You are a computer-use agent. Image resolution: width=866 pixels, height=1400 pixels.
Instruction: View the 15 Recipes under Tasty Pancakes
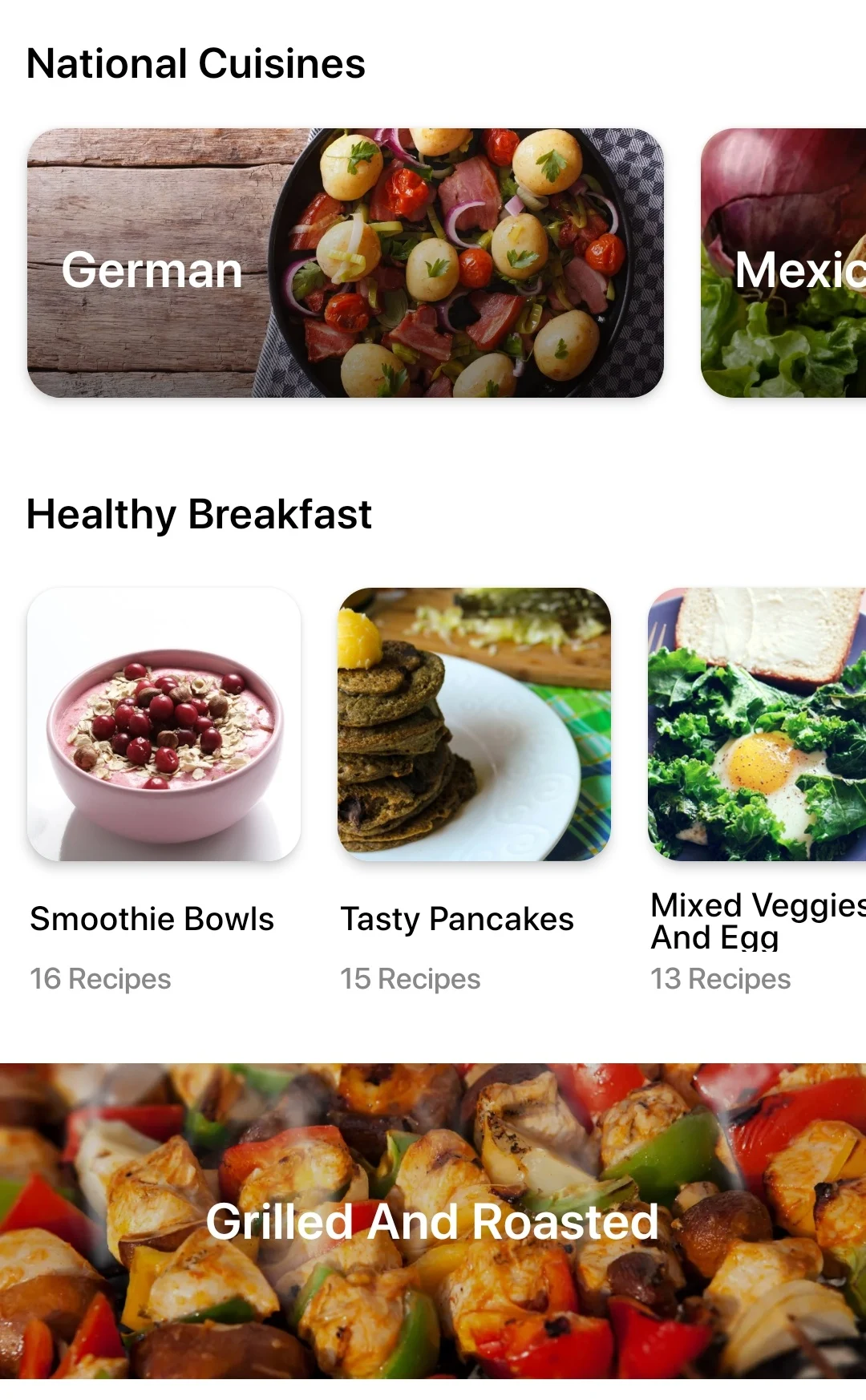[410, 978]
